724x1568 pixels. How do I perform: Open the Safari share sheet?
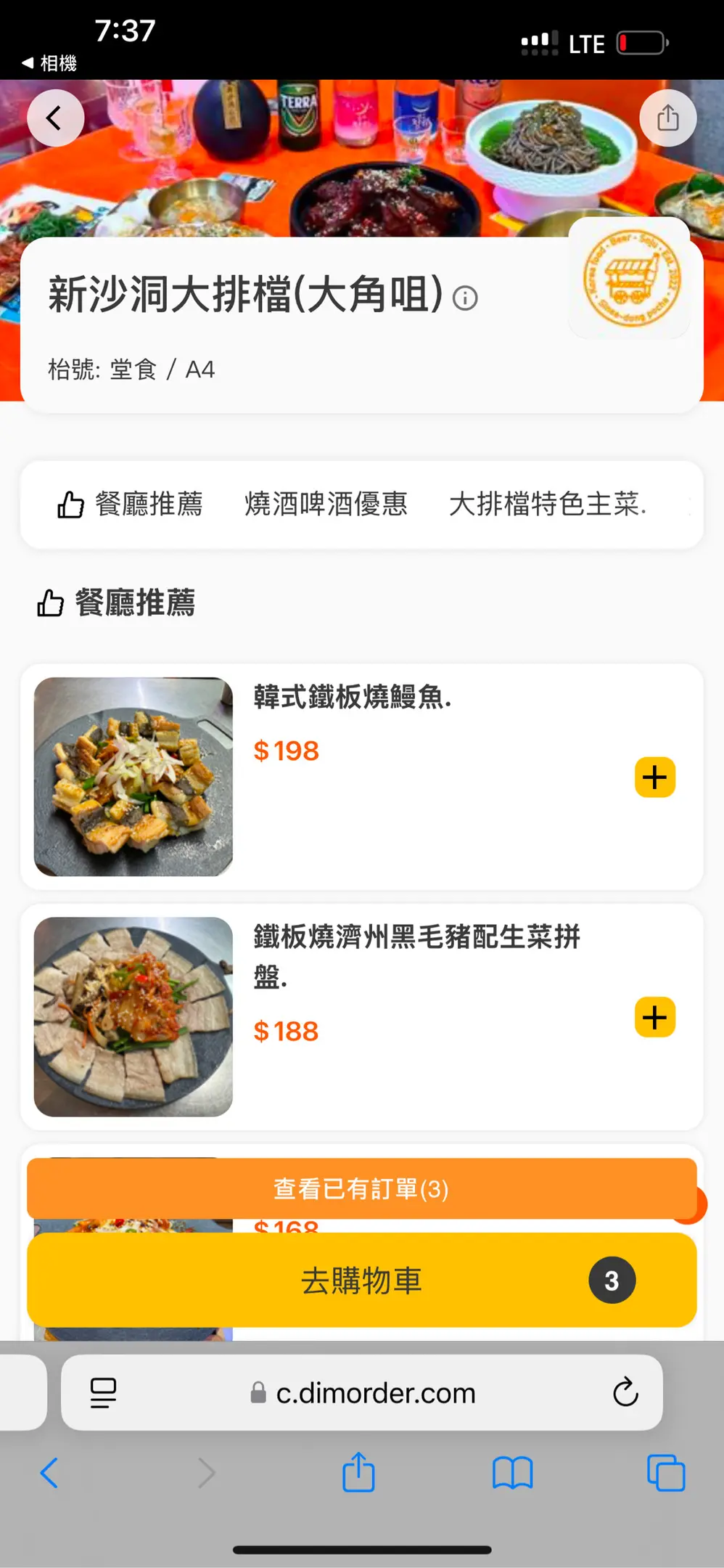click(x=358, y=1473)
